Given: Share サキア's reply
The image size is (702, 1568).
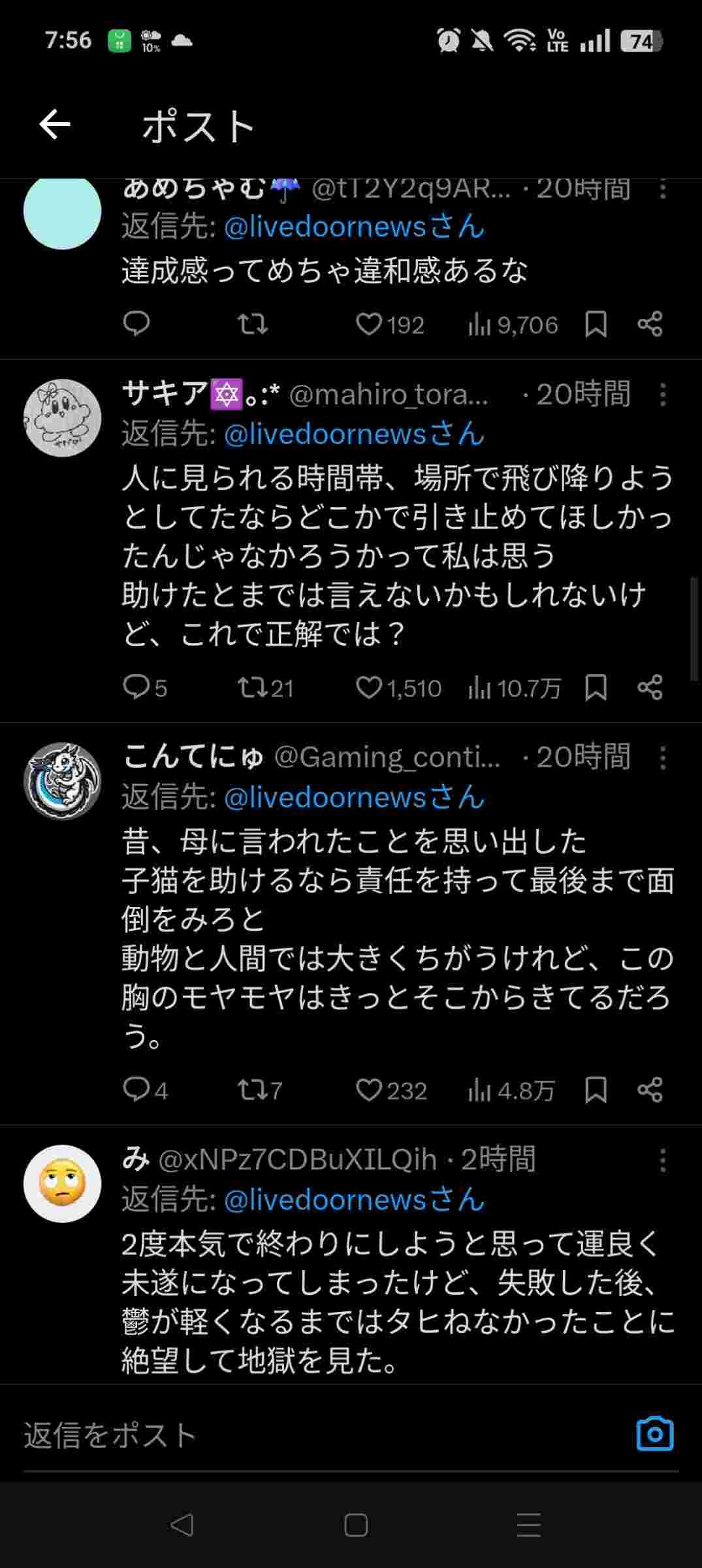Looking at the screenshot, I should [x=650, y=687].
